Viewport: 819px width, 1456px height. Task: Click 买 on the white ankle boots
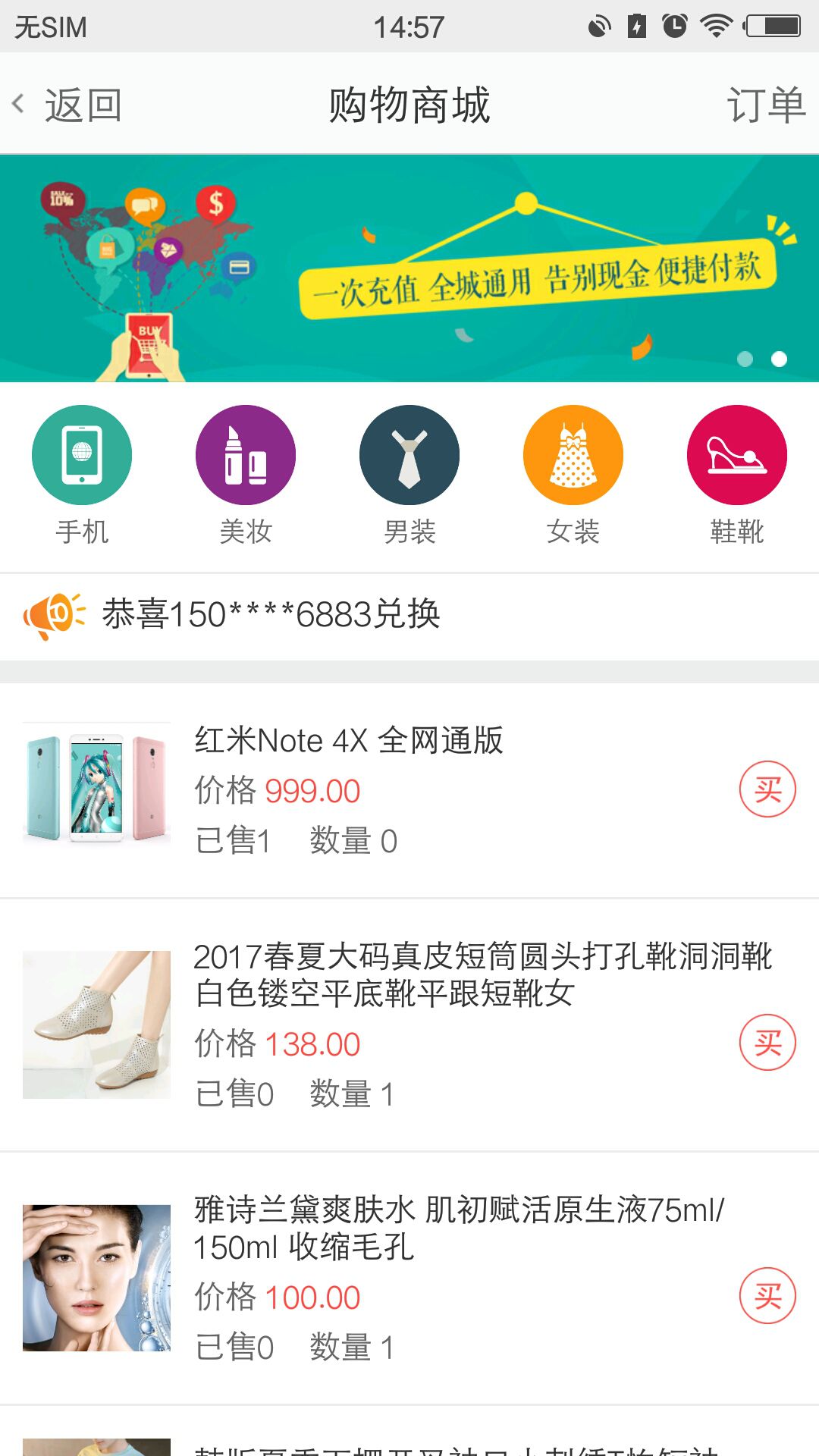click(x=768, y=1043)
